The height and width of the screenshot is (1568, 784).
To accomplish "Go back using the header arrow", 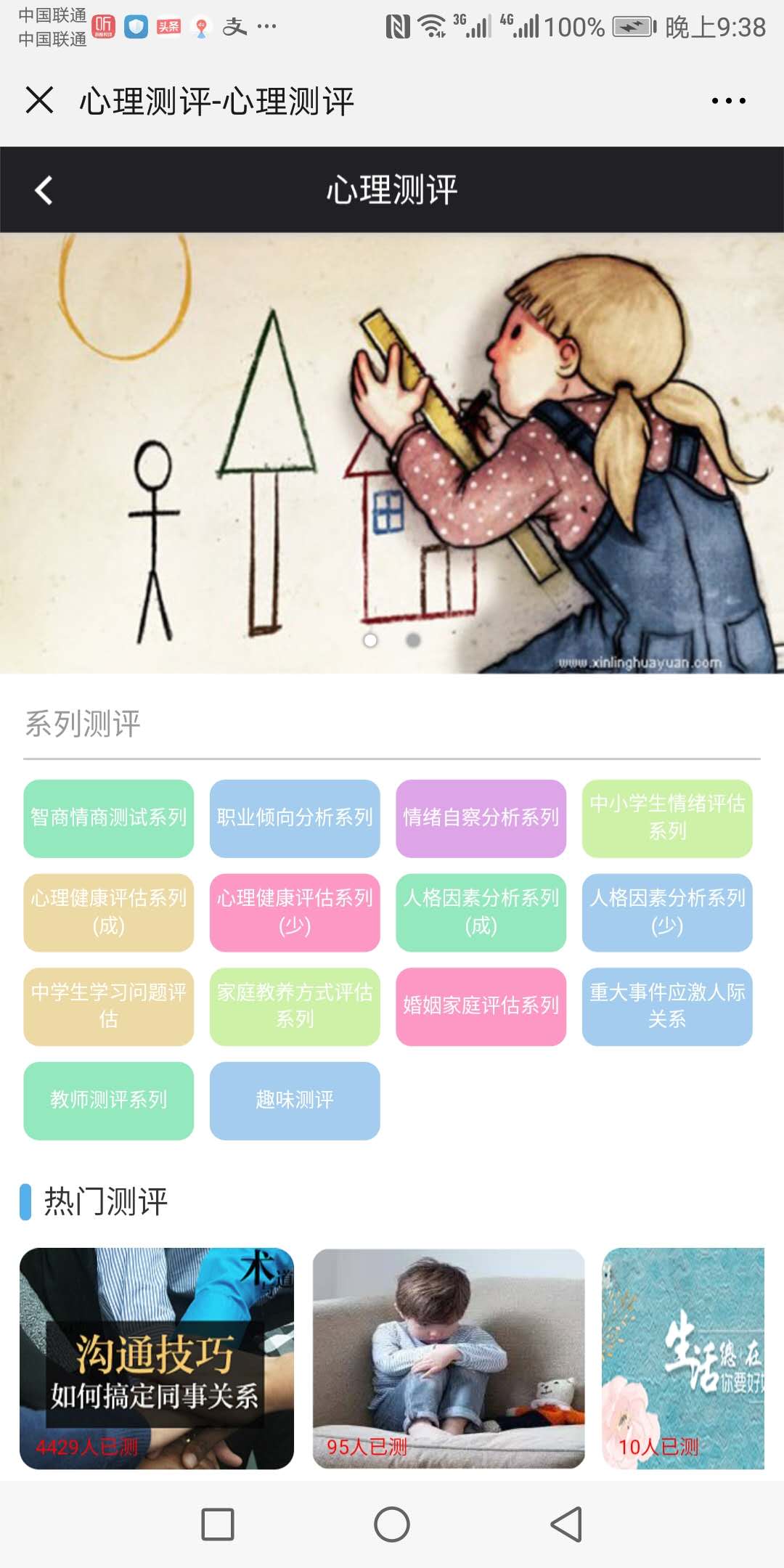I will 44,190.
